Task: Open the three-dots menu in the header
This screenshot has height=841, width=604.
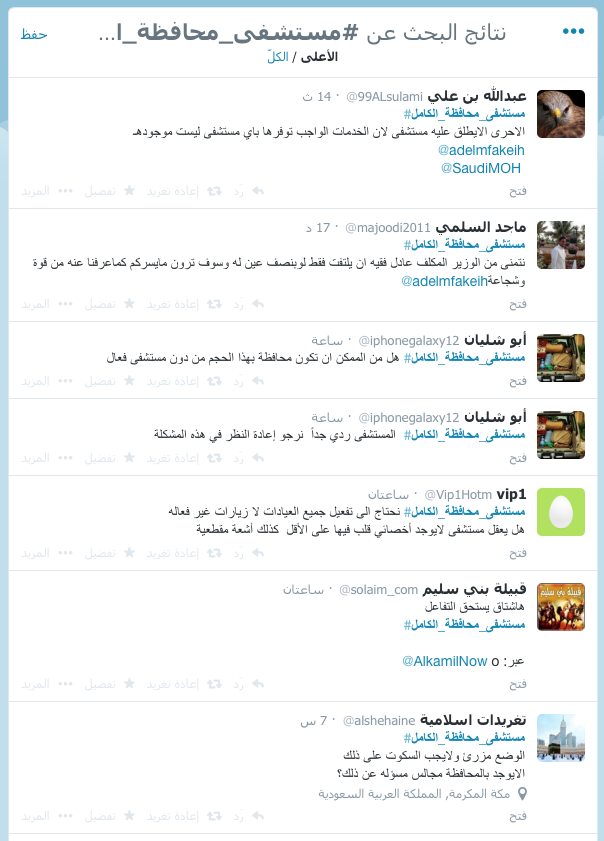Action: pos(573,32)
